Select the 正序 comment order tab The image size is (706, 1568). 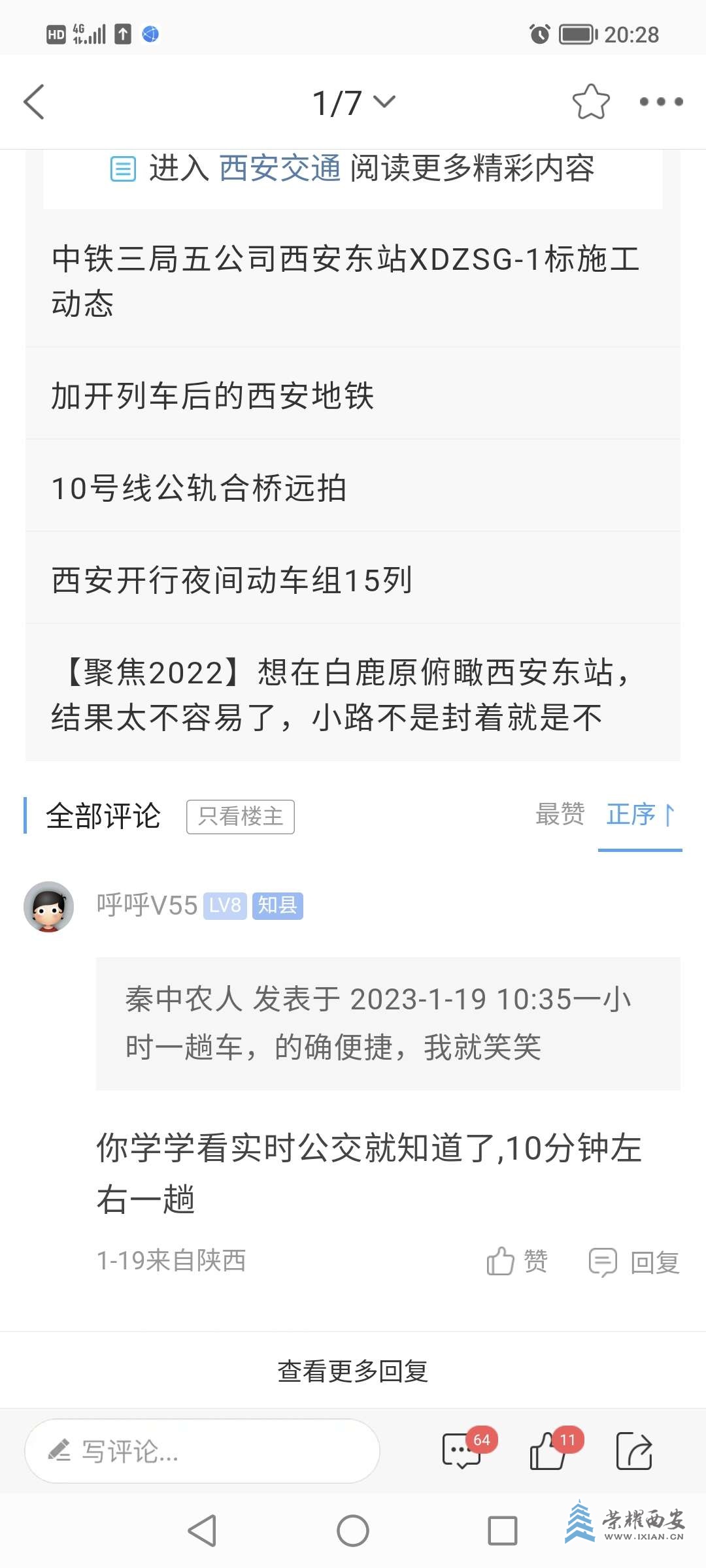coord(639,815)
